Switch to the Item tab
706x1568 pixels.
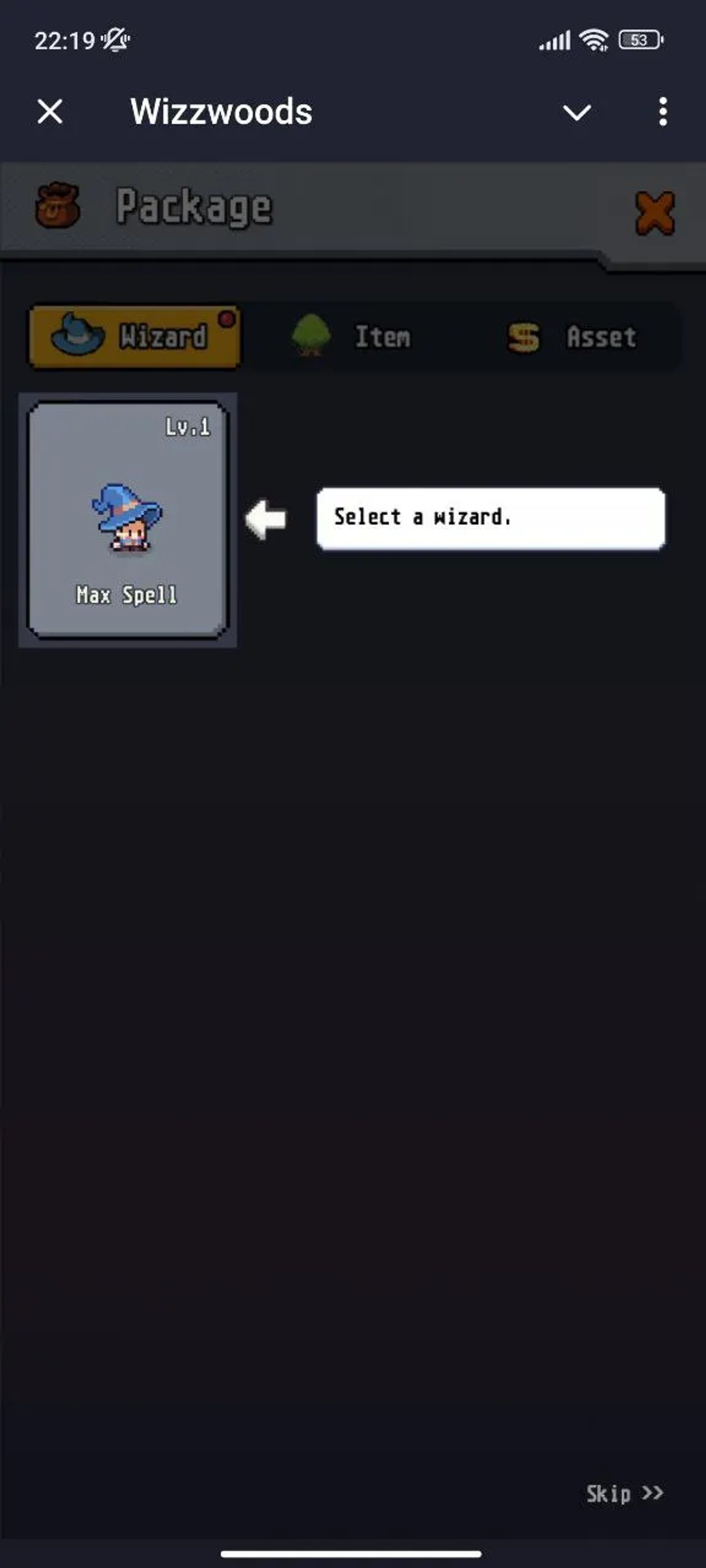(x=352, y=336)
